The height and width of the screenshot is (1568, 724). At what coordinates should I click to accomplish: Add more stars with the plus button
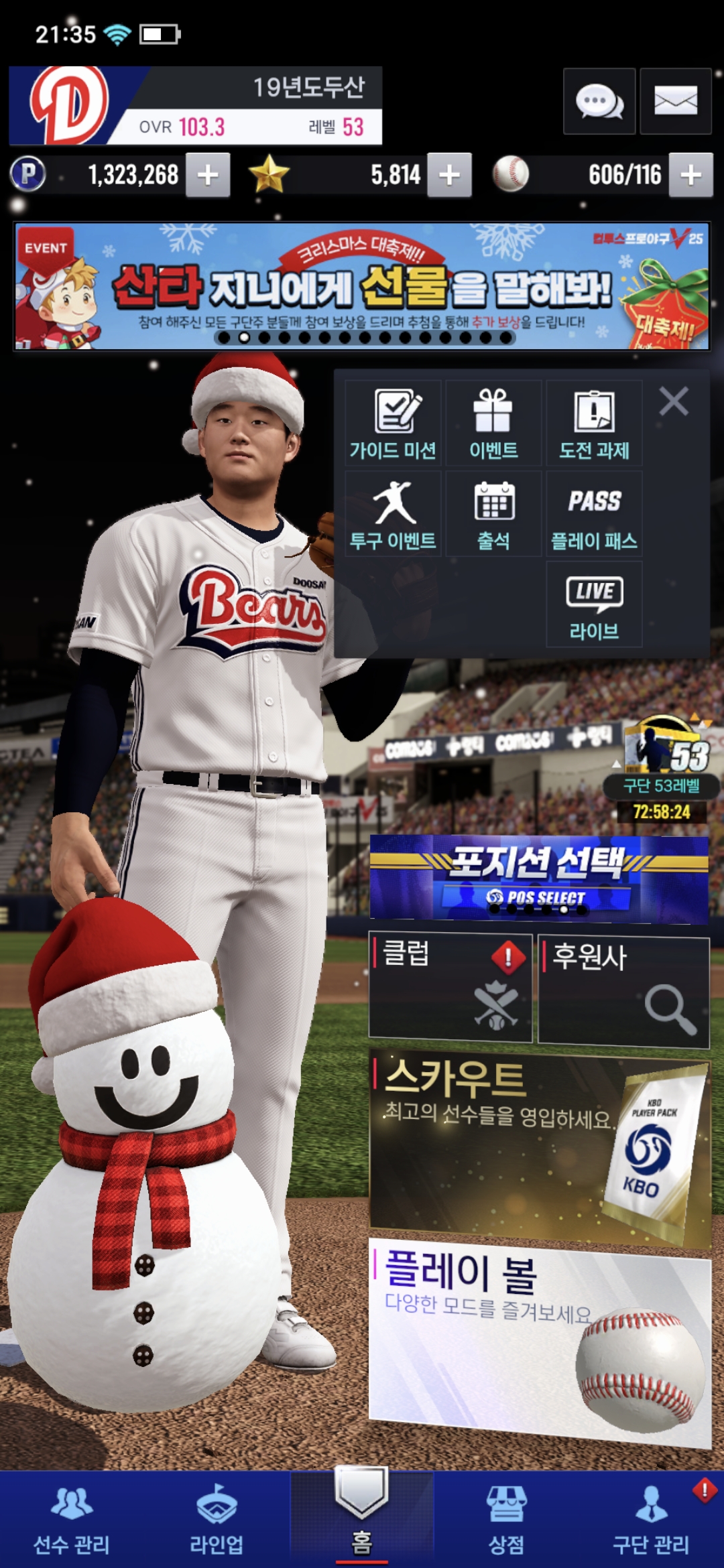449,176
